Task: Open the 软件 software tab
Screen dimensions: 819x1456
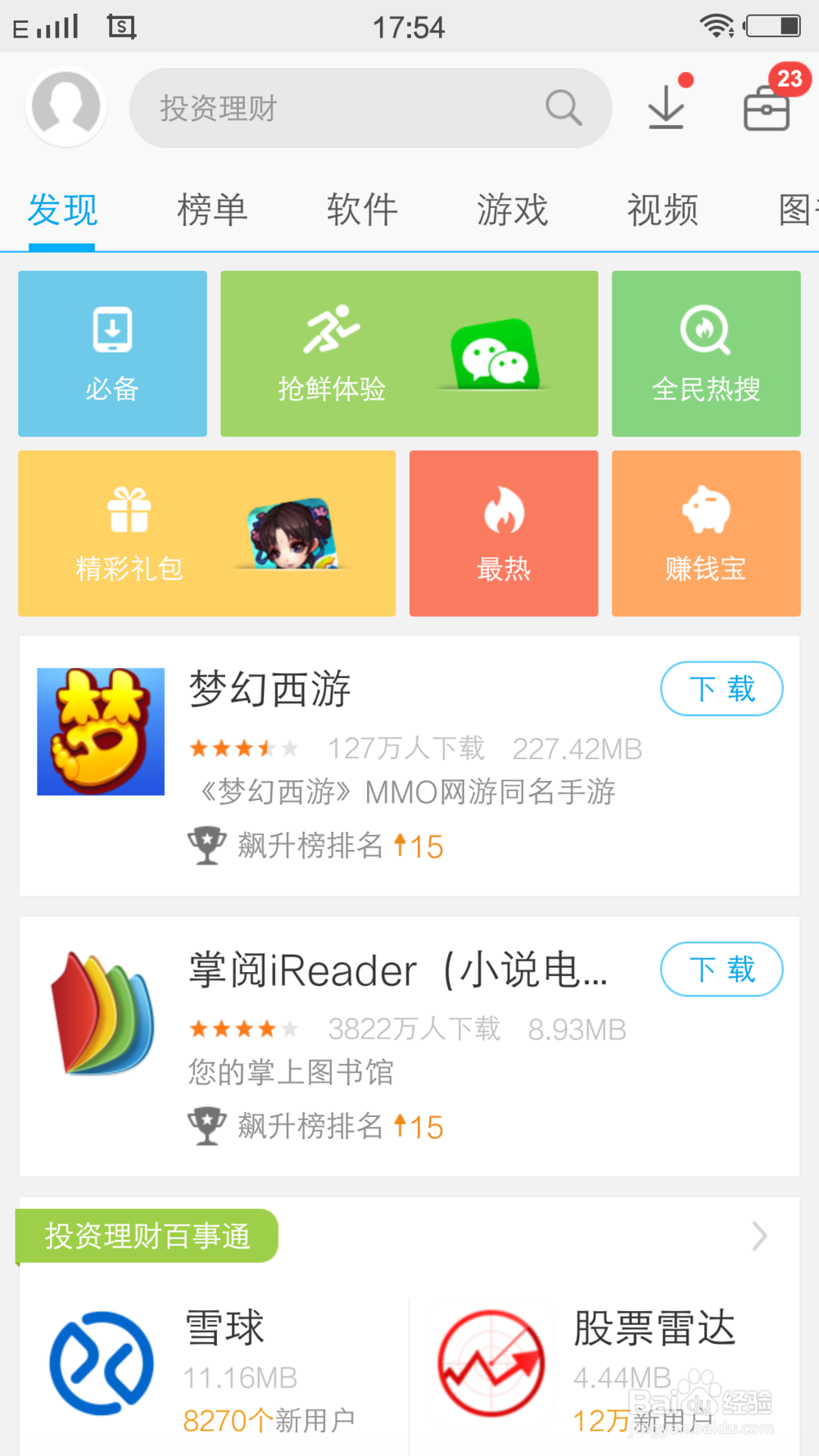Action: coord(361,210)
